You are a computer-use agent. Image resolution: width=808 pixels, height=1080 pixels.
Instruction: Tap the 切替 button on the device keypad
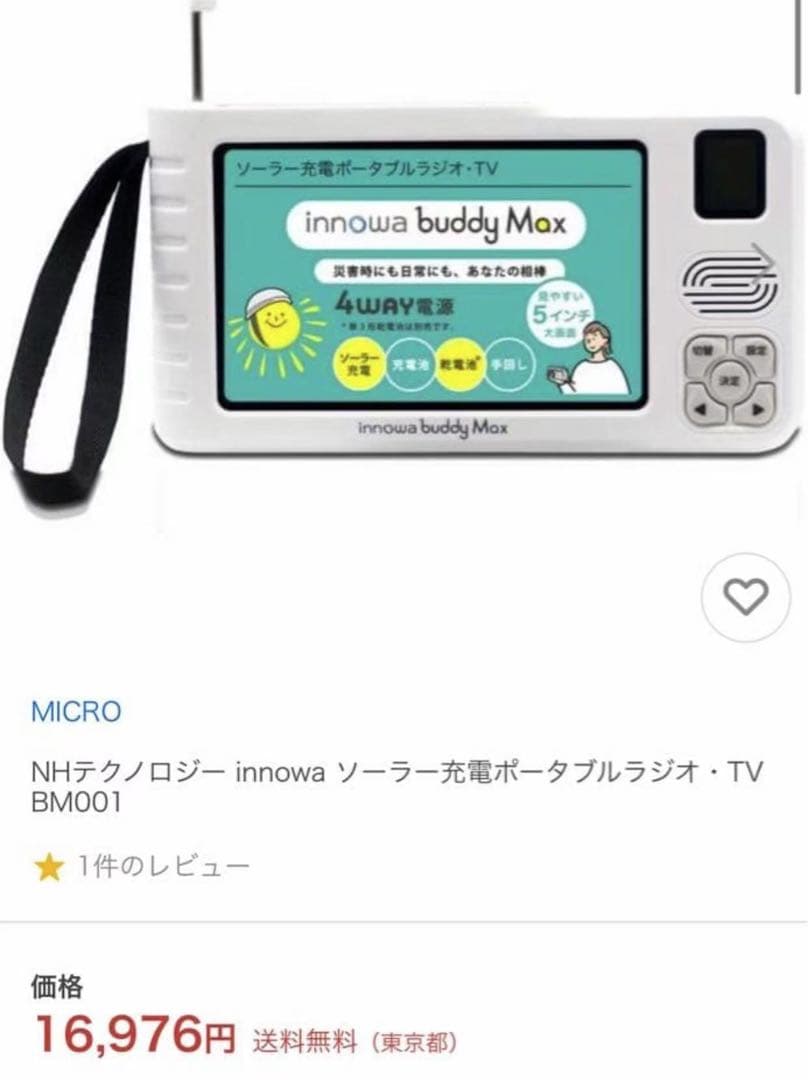coord(703,352)
